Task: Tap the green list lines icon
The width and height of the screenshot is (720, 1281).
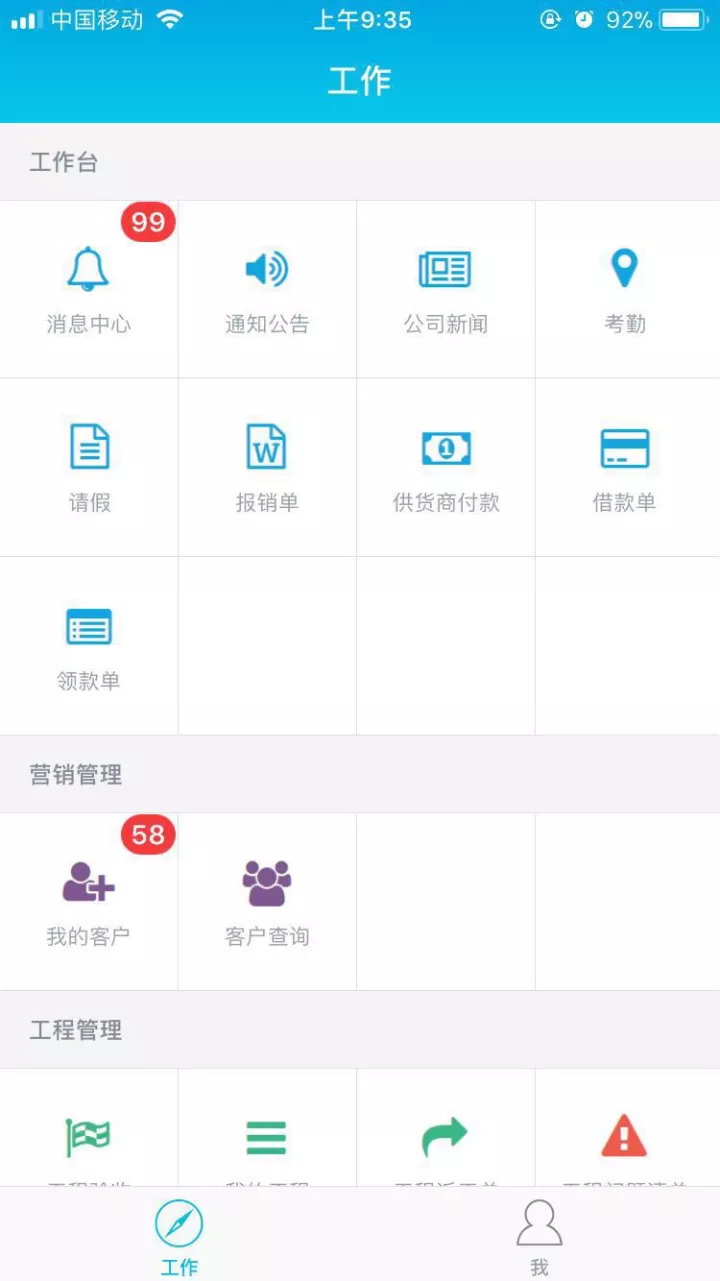Action: [x=266, y=1137]
